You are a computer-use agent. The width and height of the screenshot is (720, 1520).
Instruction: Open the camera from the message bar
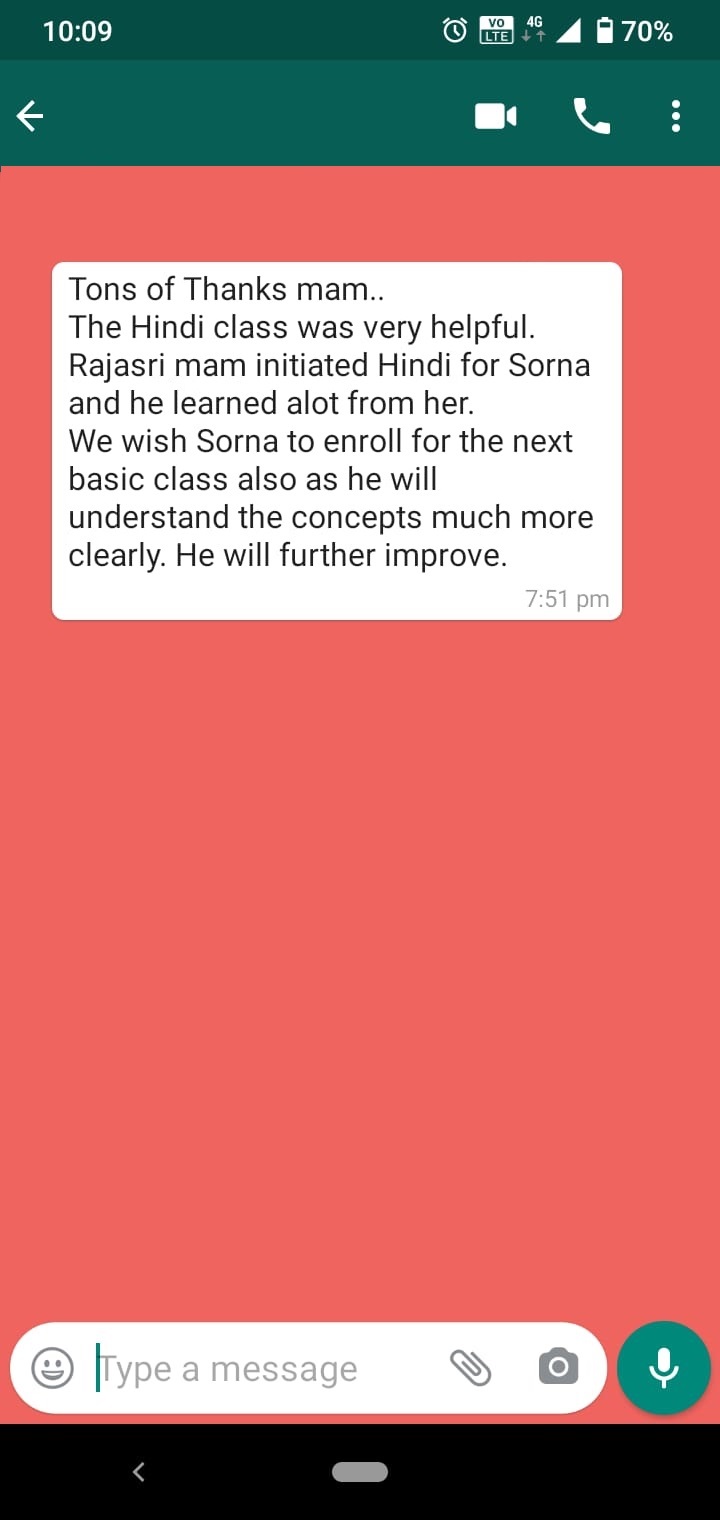tap(558, 1367)
